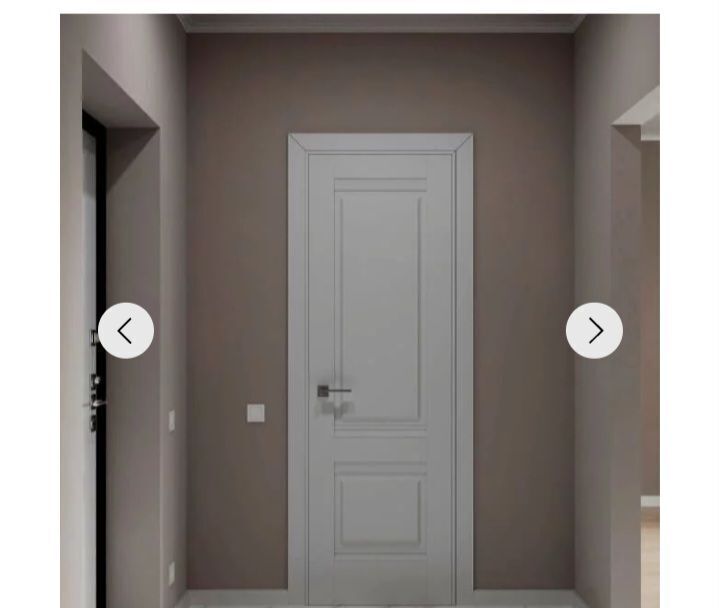The width and height of the screenshot is (719, 608).
Task: Go to the next image
Action: [x=594, y=331]
